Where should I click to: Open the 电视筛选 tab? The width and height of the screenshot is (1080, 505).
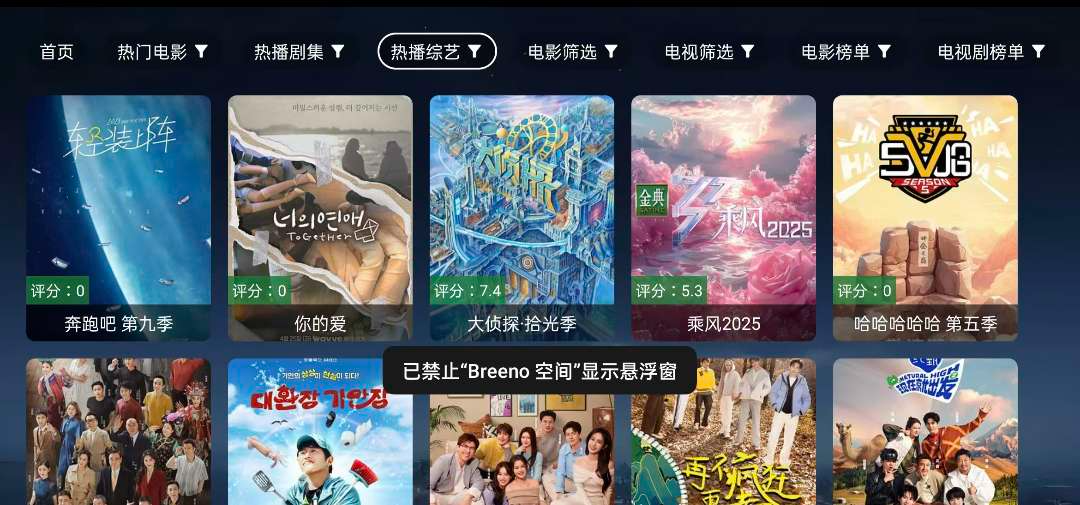click(710, 52)
